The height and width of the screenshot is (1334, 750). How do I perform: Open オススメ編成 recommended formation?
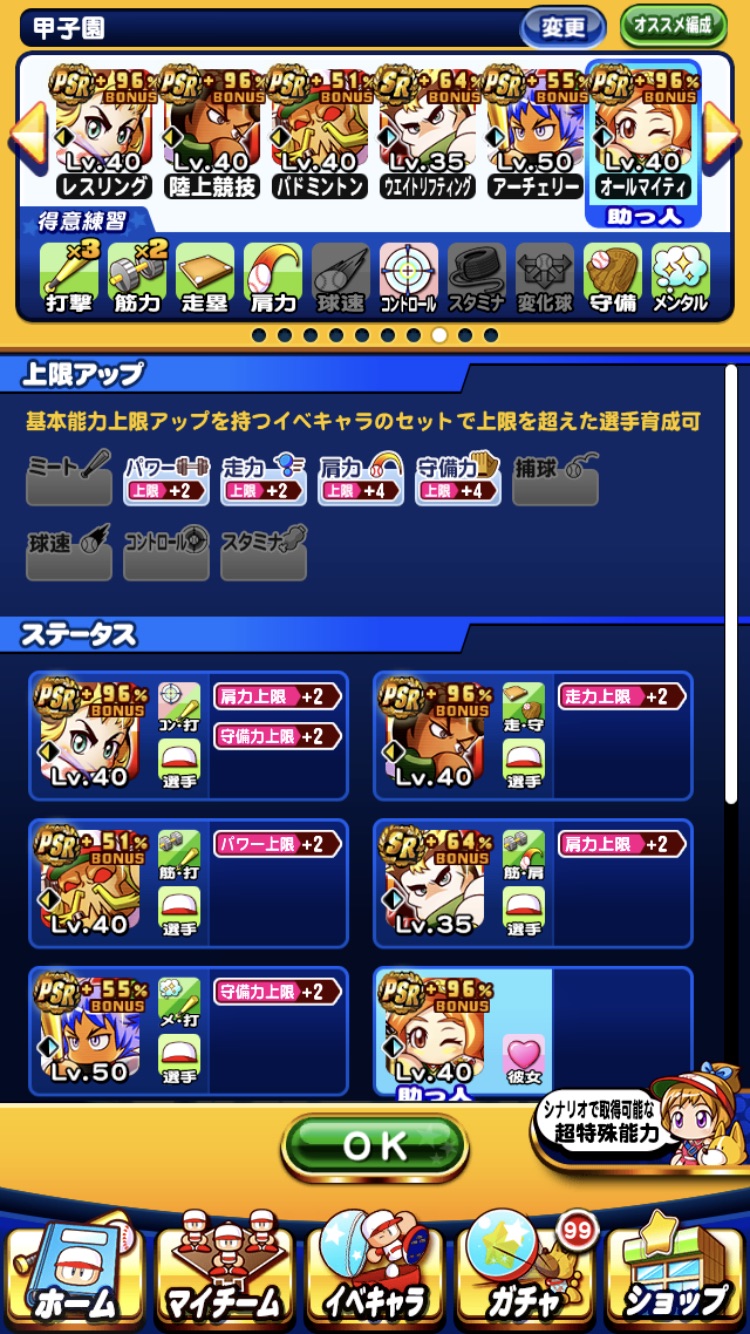tap(673, 26)
